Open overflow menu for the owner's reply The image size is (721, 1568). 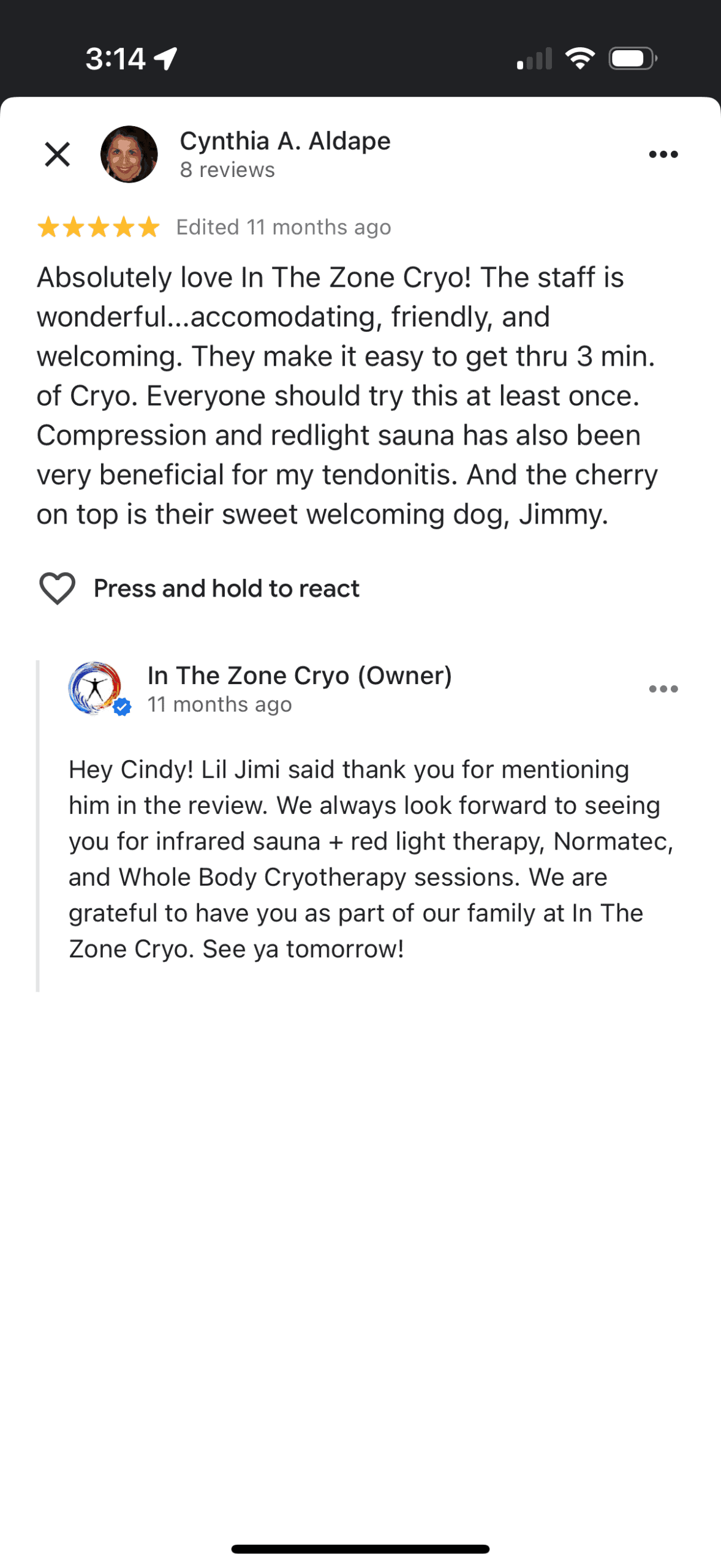click(663, 689)
